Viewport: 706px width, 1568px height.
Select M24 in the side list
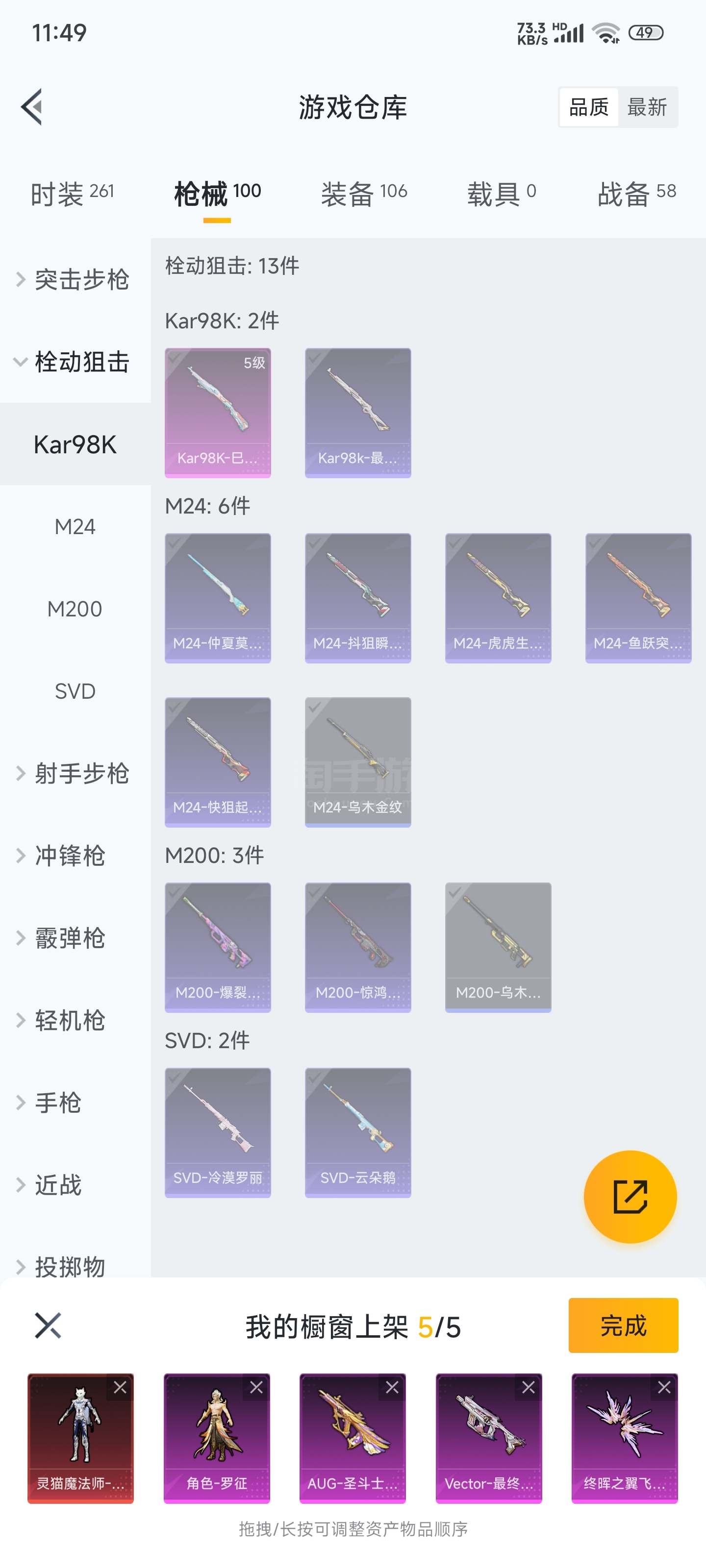tap(75, 527)
